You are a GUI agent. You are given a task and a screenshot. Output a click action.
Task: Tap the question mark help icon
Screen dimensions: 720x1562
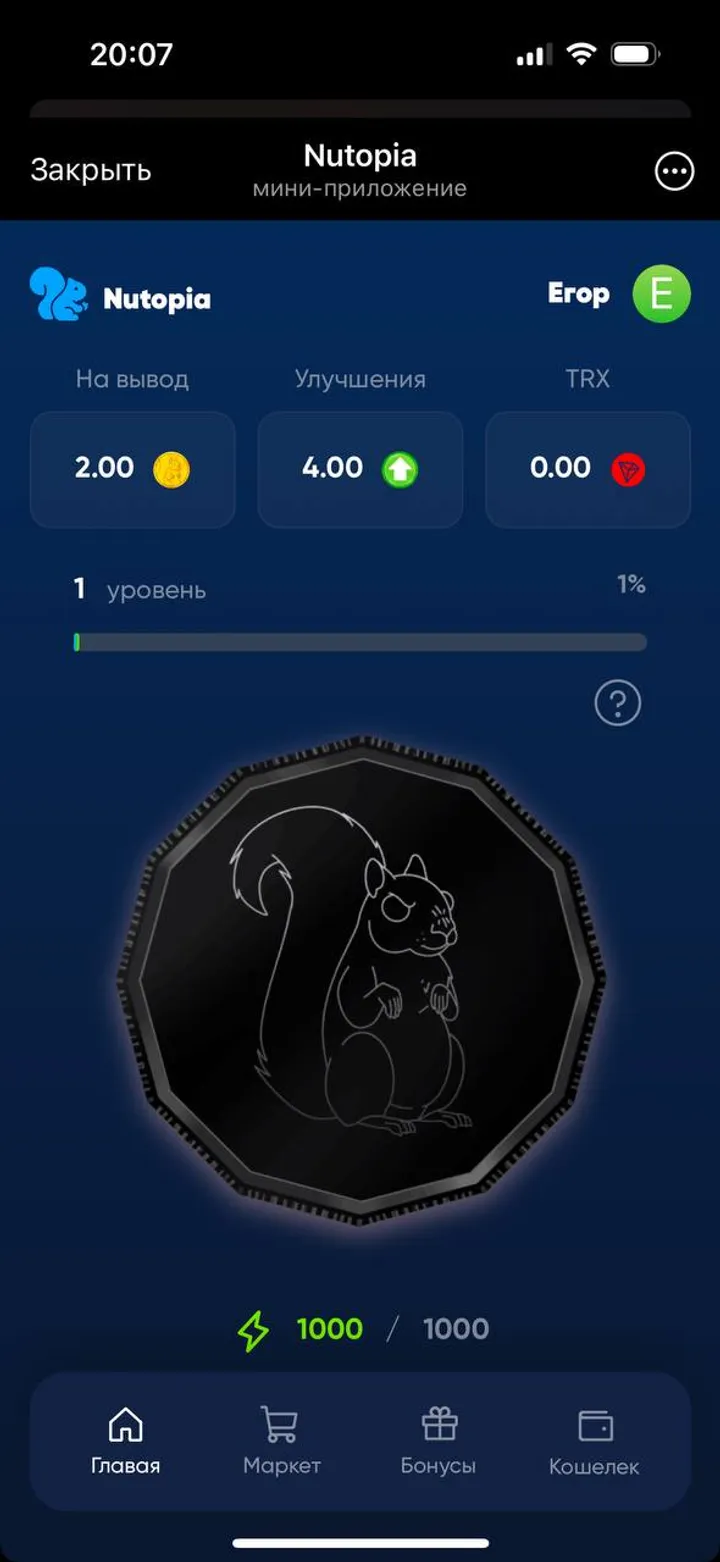[617, 704]
